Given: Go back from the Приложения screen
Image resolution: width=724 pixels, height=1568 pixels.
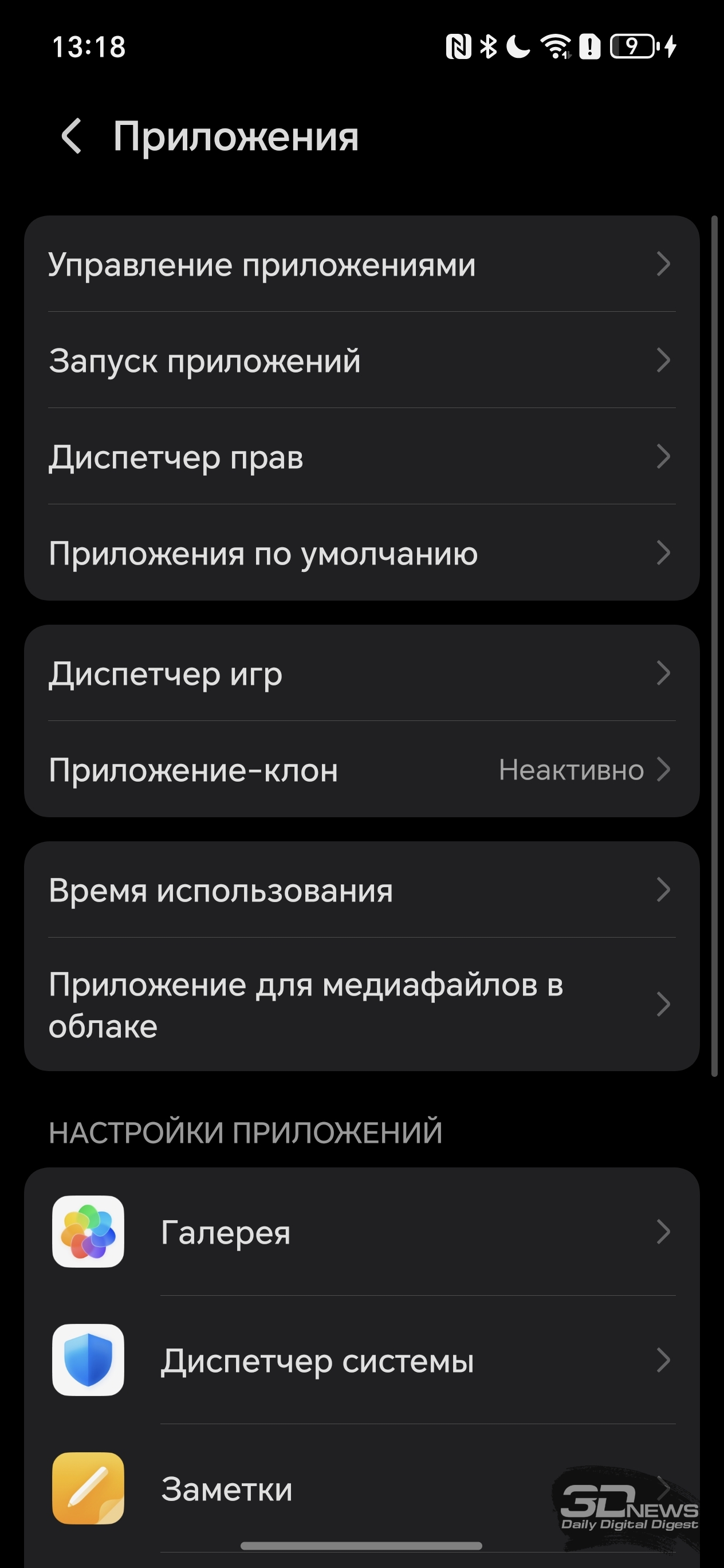Looking at the screenshot, I should [72, 136].
